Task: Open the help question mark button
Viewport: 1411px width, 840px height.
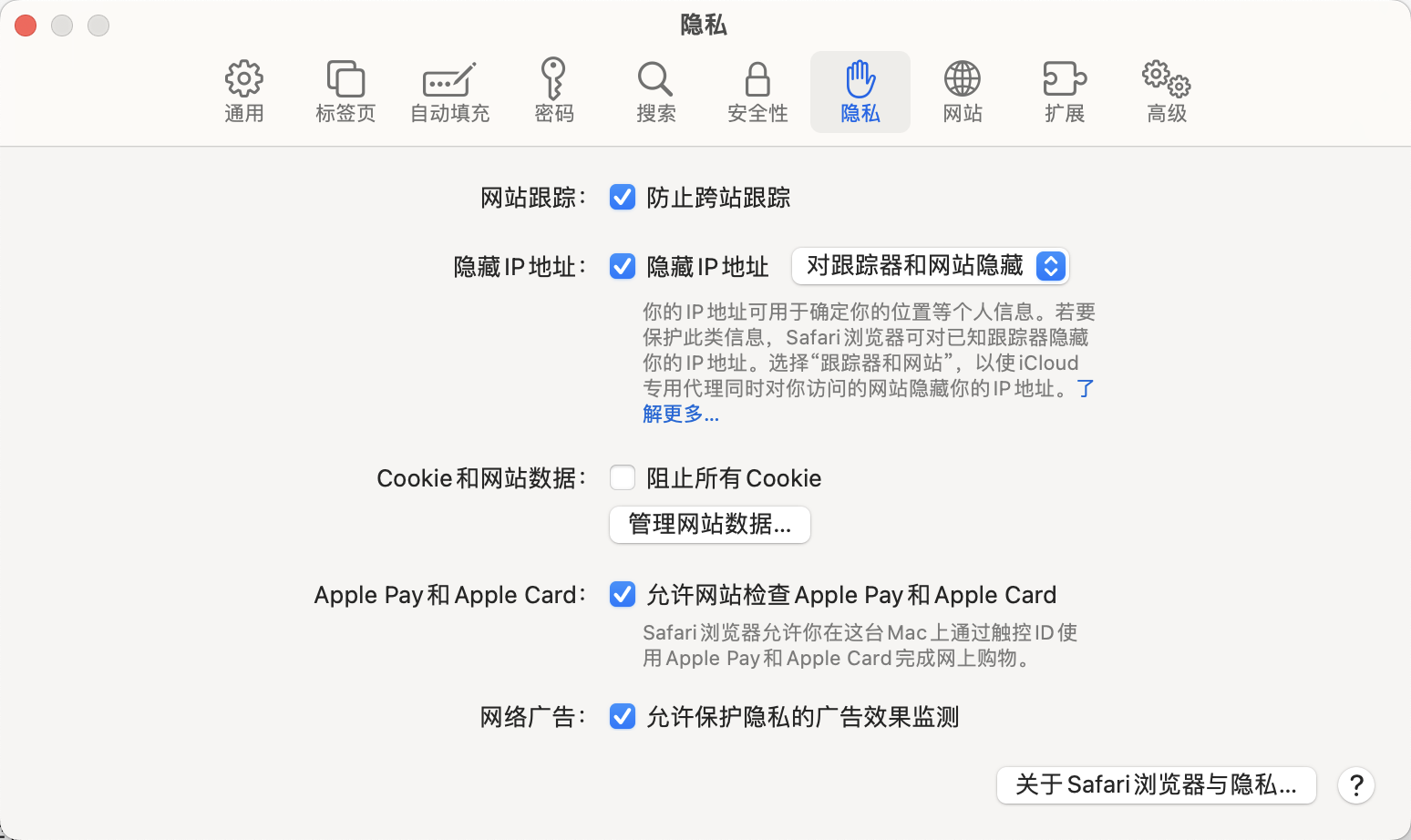Action: point(1355,785)
